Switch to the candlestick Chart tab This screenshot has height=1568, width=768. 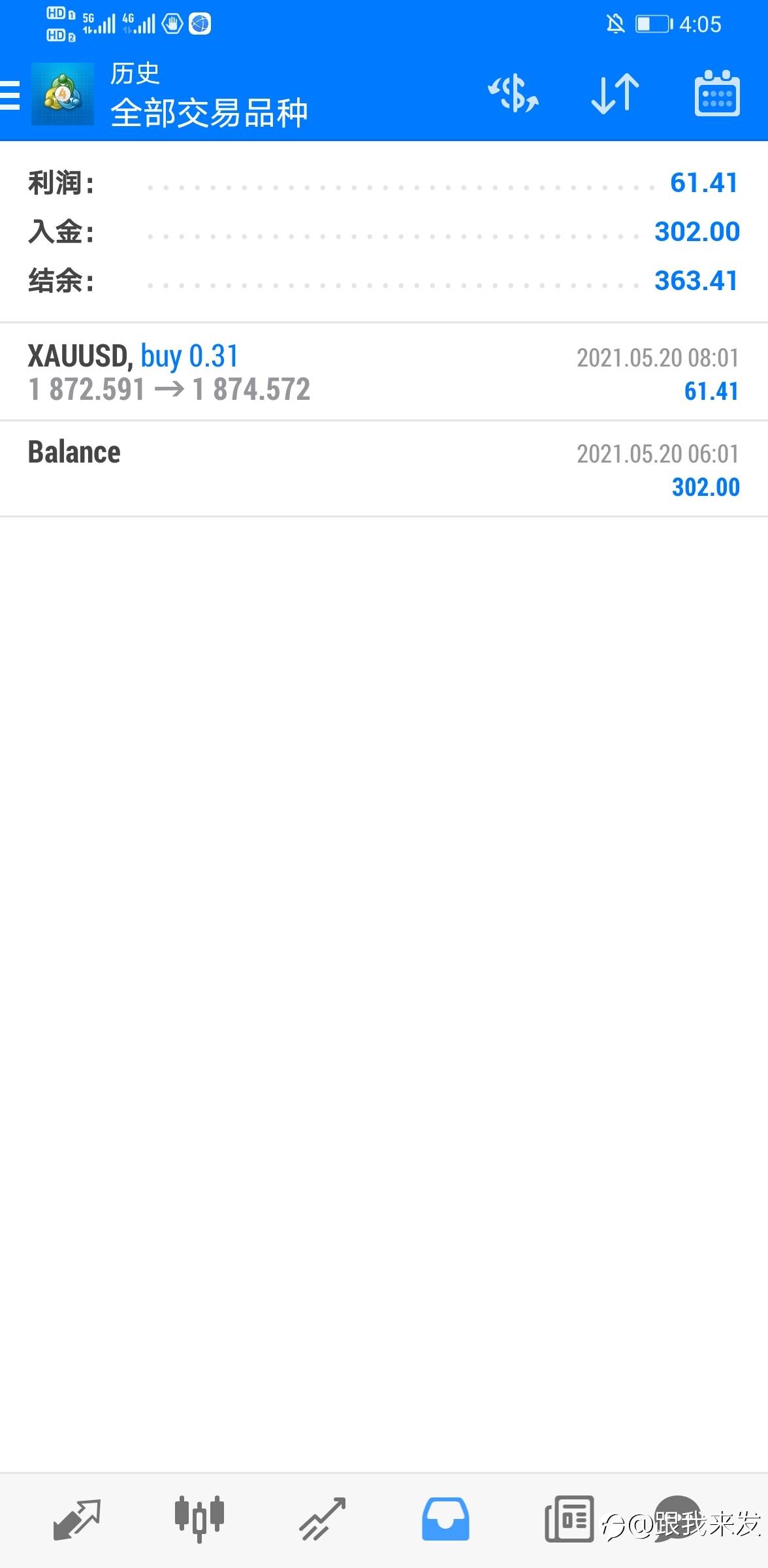pyautogui.click(x=199, y=1518)
